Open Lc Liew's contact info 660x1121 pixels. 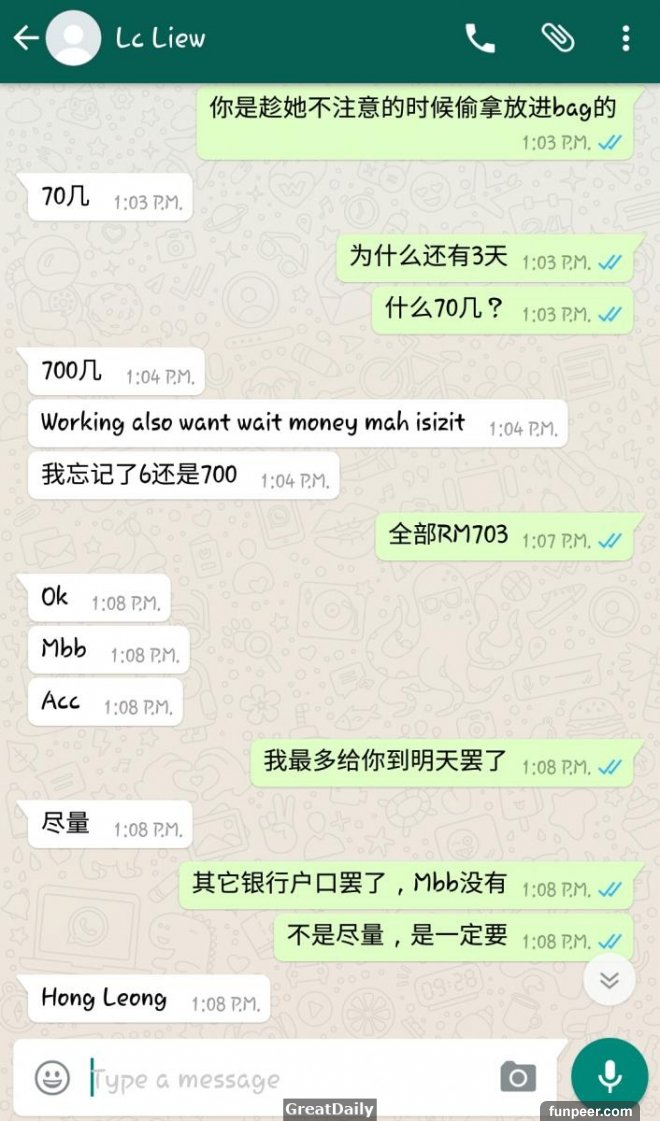(160, 39)
